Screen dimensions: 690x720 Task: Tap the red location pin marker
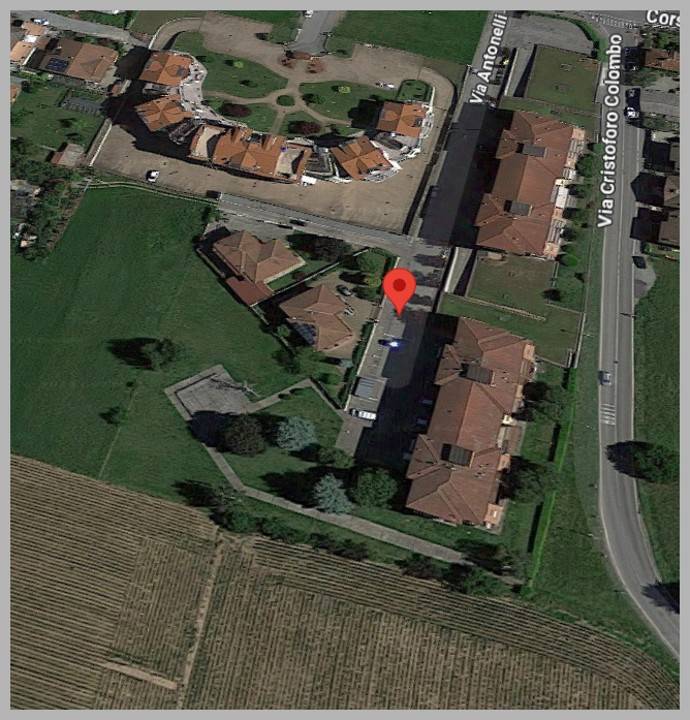(x=400, y=289)
